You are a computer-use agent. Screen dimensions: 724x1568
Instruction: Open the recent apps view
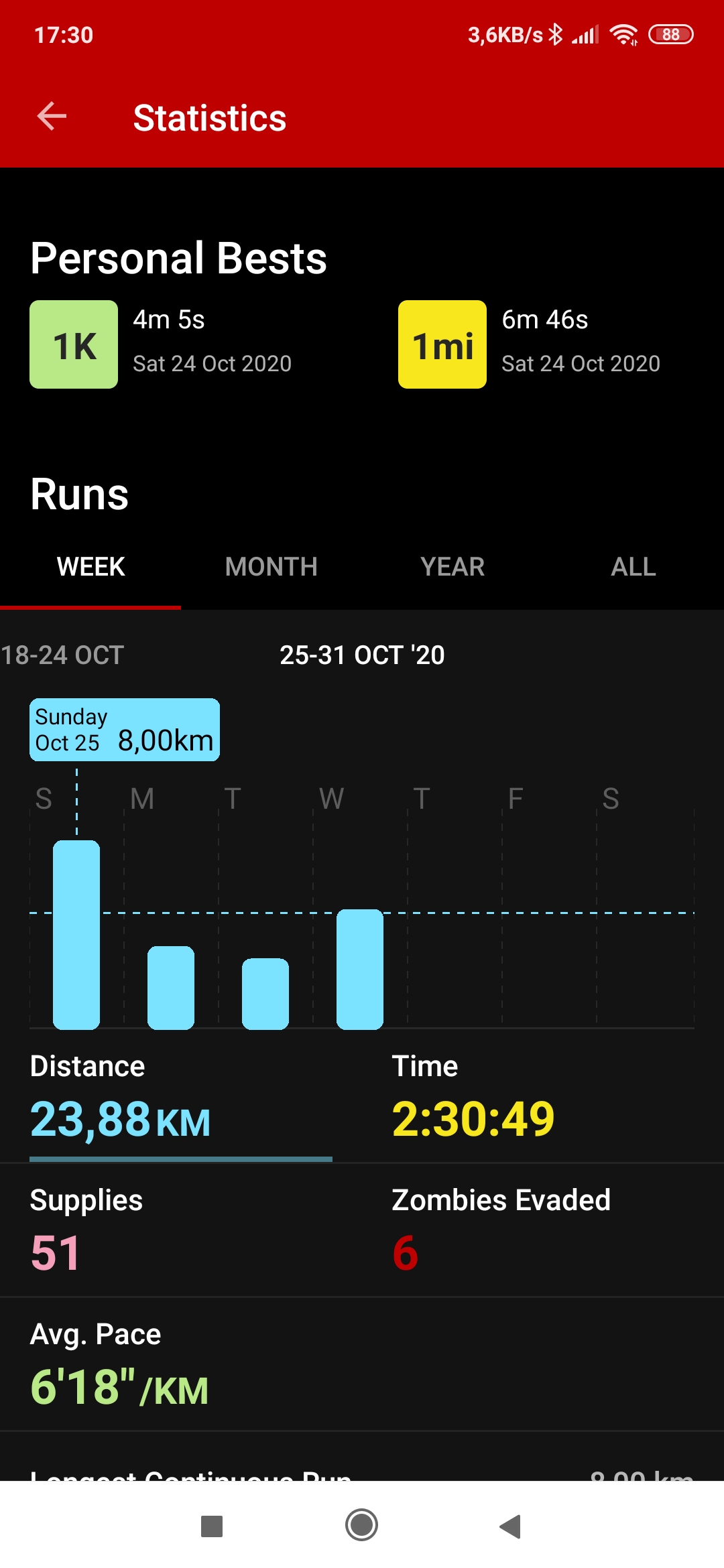[212, 1526]
